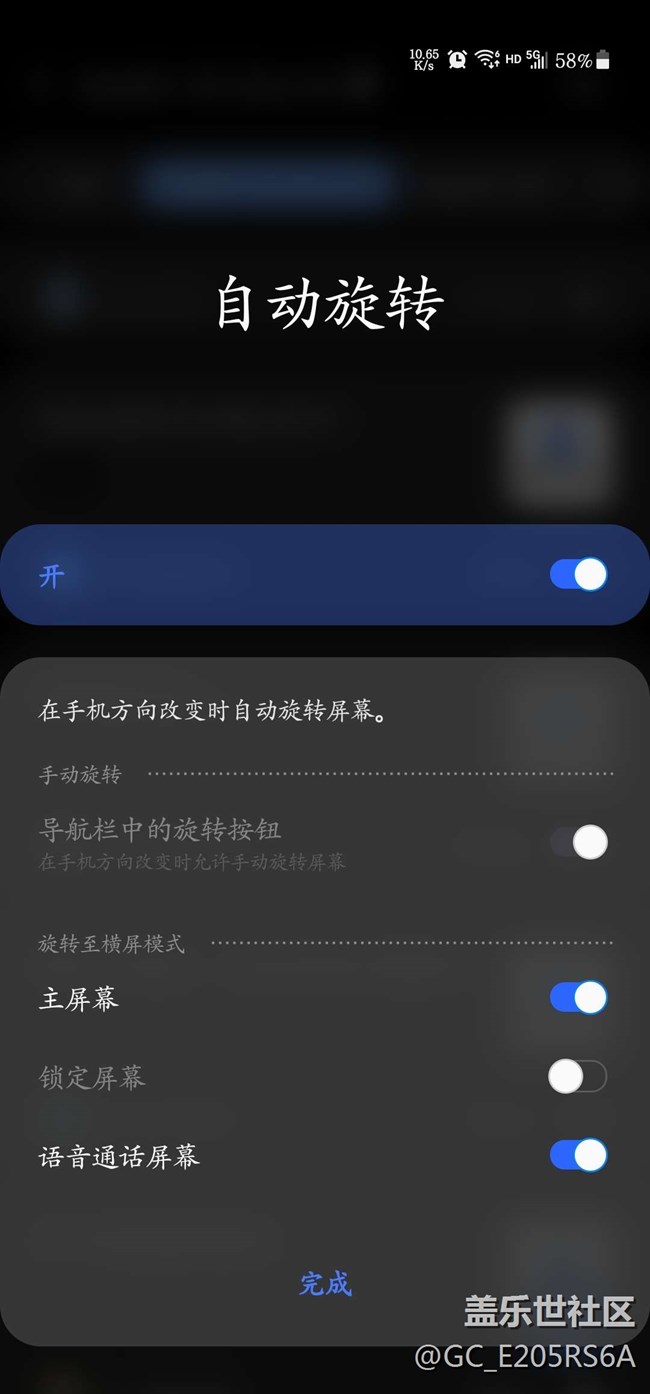
Task: Turn off the 自动旋转 master switch
Action: pos(578,575)
